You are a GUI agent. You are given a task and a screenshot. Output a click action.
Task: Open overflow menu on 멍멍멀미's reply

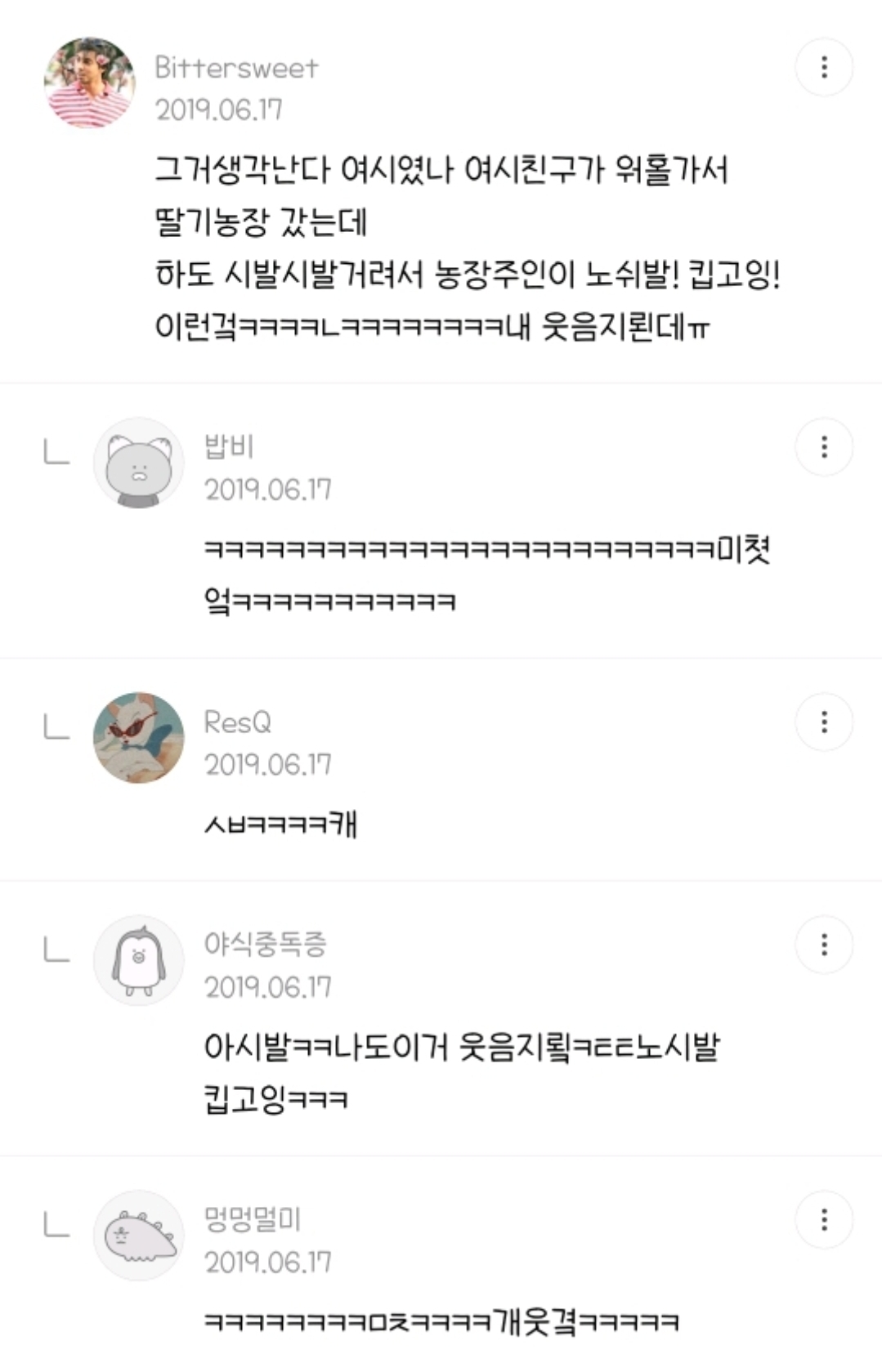click(824, 1219)
